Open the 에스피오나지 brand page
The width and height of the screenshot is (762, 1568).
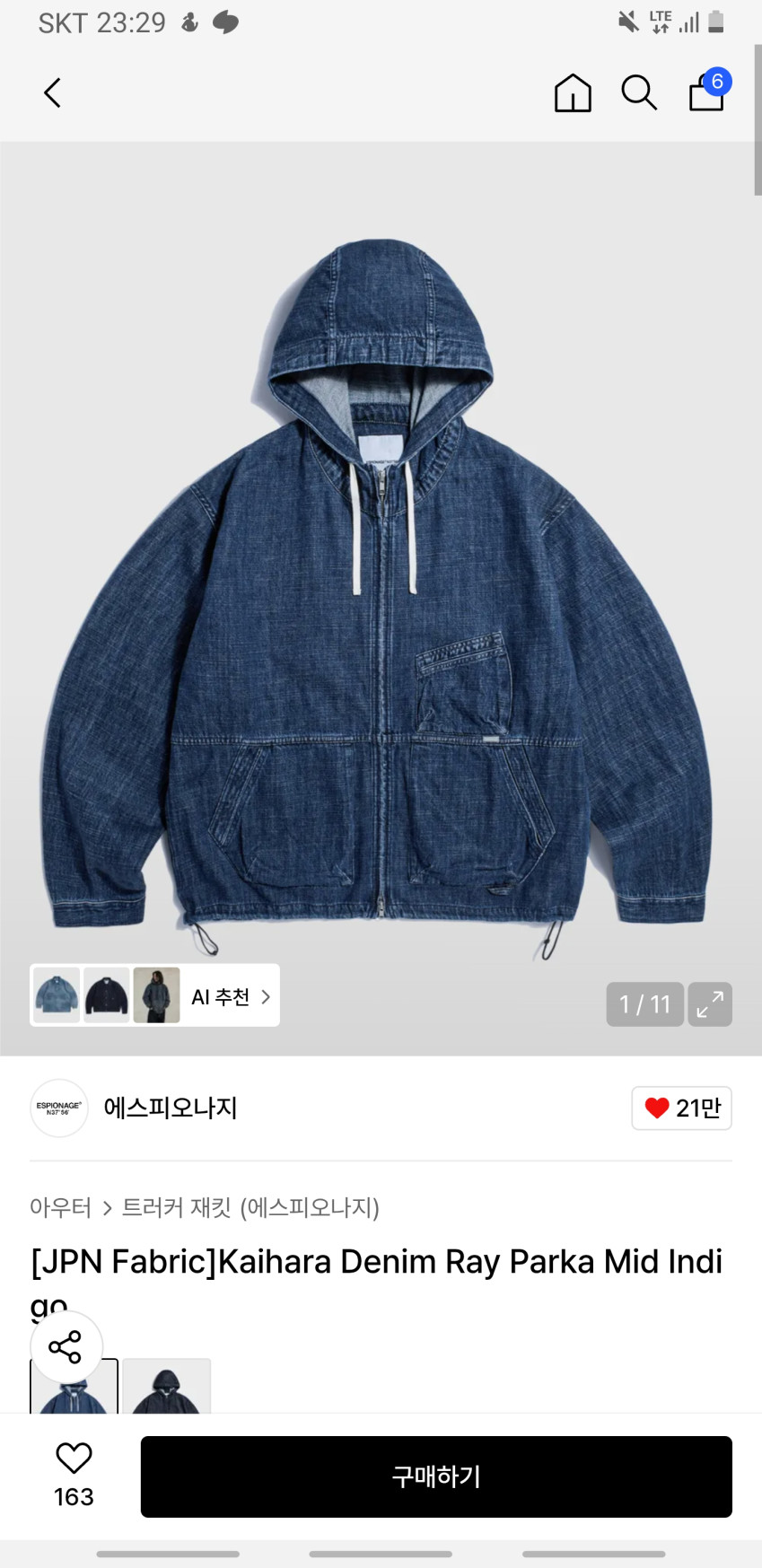pyautogui.click(x=170, y=1108)
